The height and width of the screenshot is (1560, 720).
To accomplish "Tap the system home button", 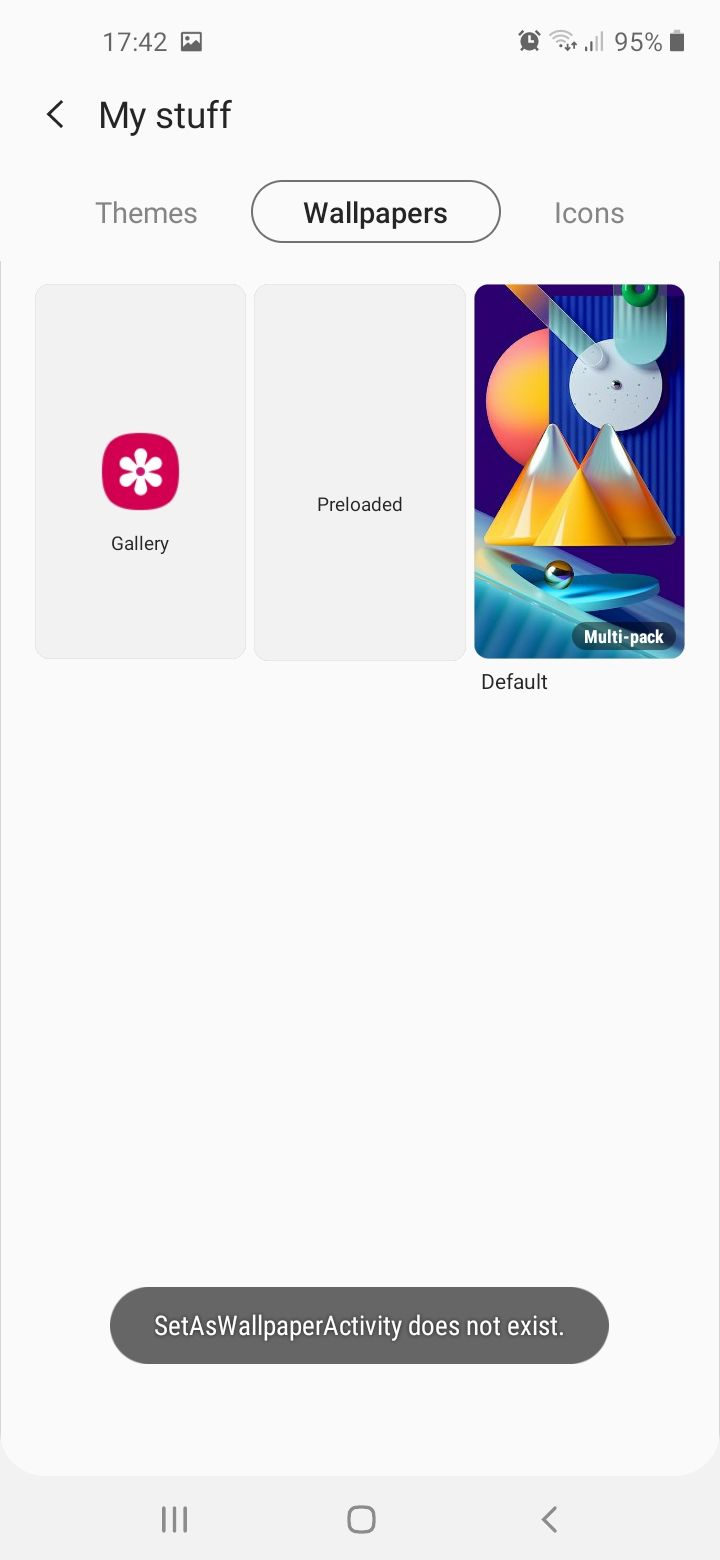I will pyautogui.click(x=361, y=1520).
